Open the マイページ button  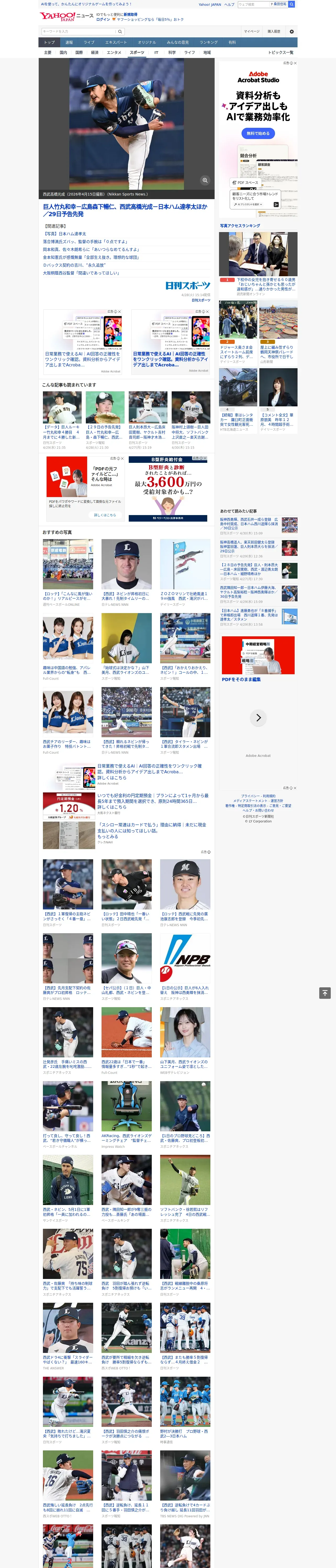pos(251,31)
